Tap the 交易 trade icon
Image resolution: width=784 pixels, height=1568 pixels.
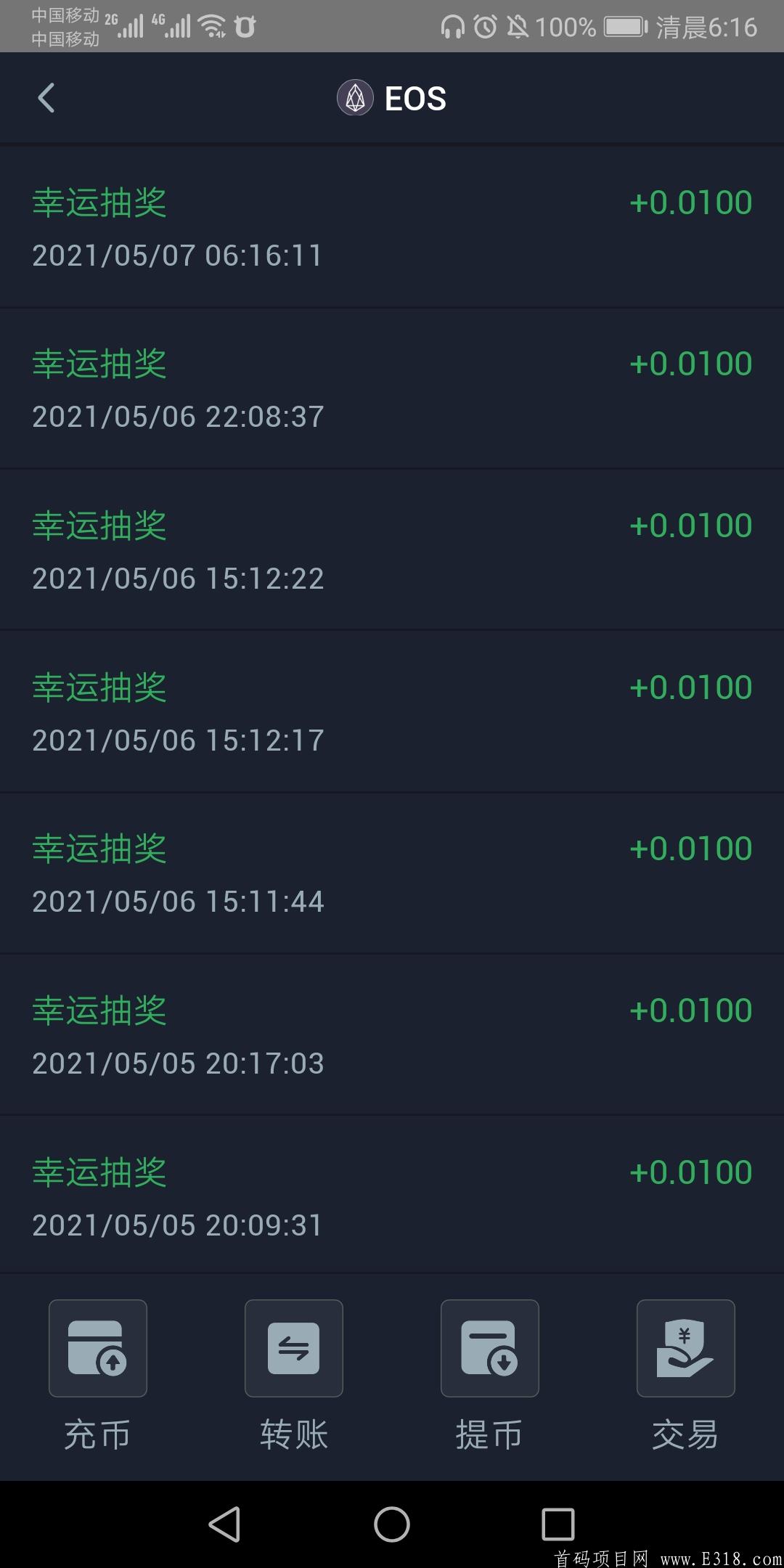click(685, 1348)
